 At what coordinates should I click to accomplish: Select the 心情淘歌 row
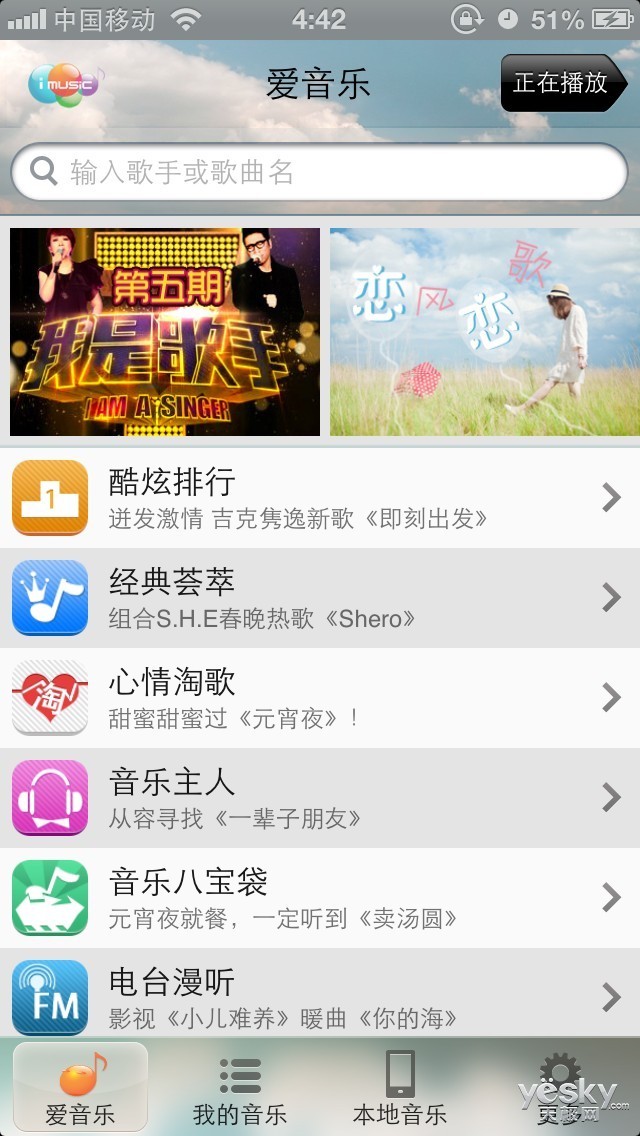tap(320, 698)
